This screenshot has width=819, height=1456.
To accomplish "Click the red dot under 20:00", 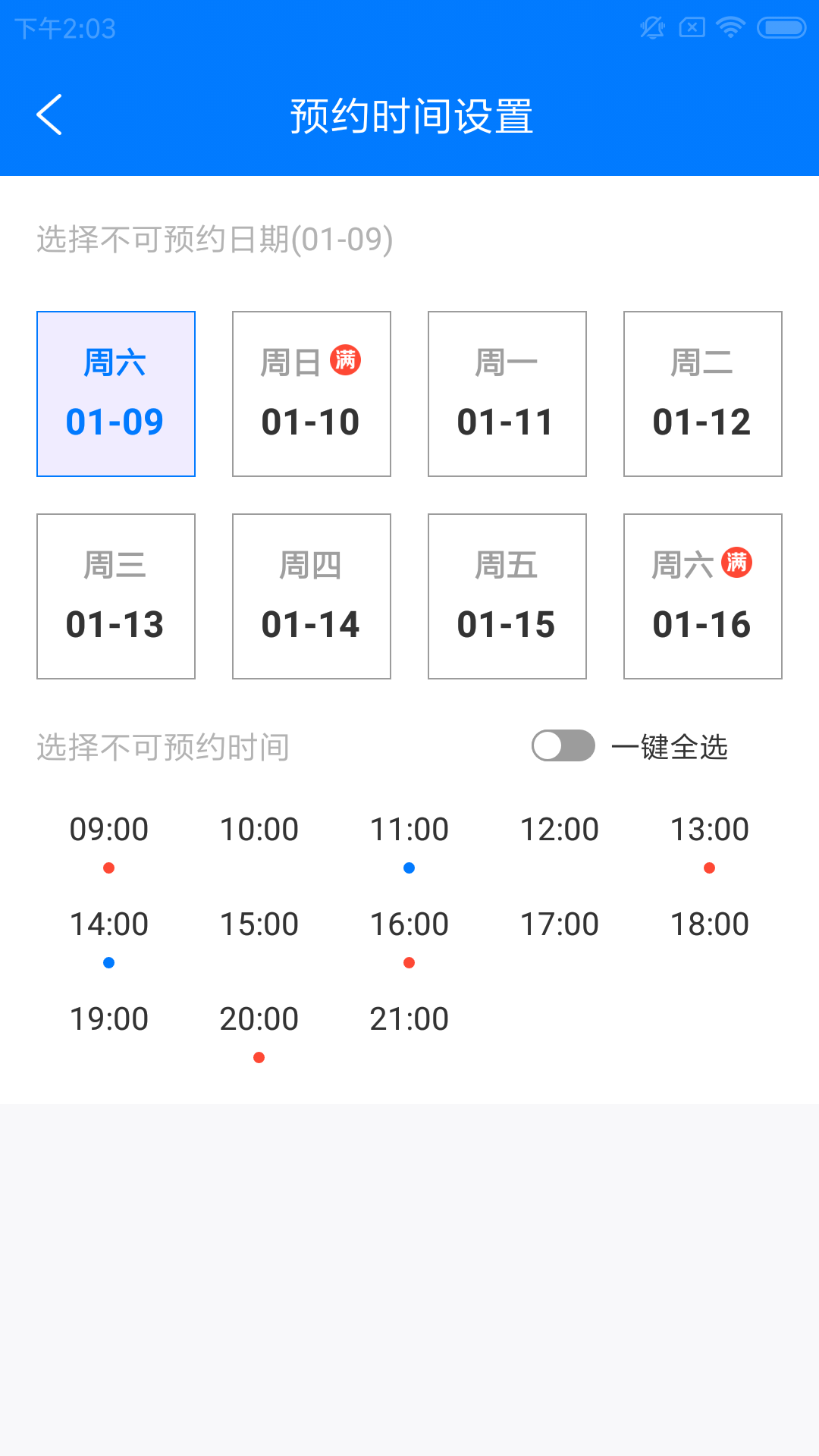I will 259,1056.
